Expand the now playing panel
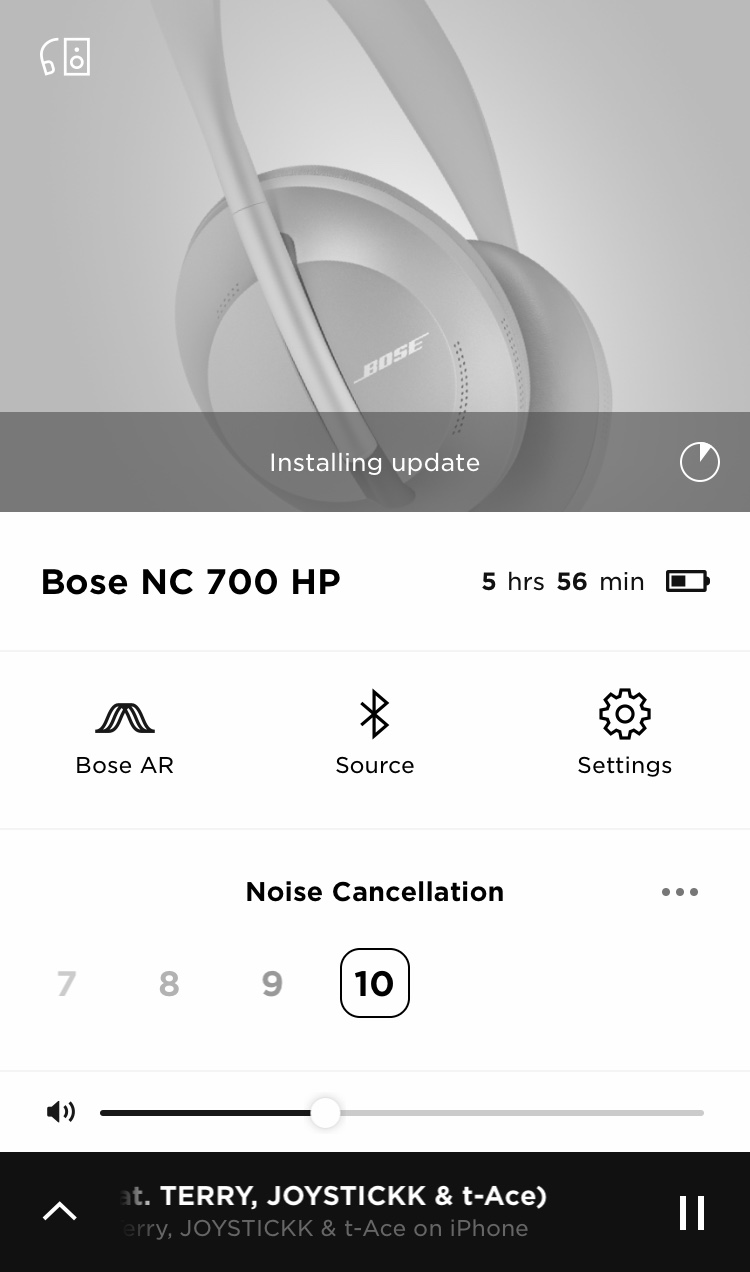The image size is (750, 1272). 60,1212
